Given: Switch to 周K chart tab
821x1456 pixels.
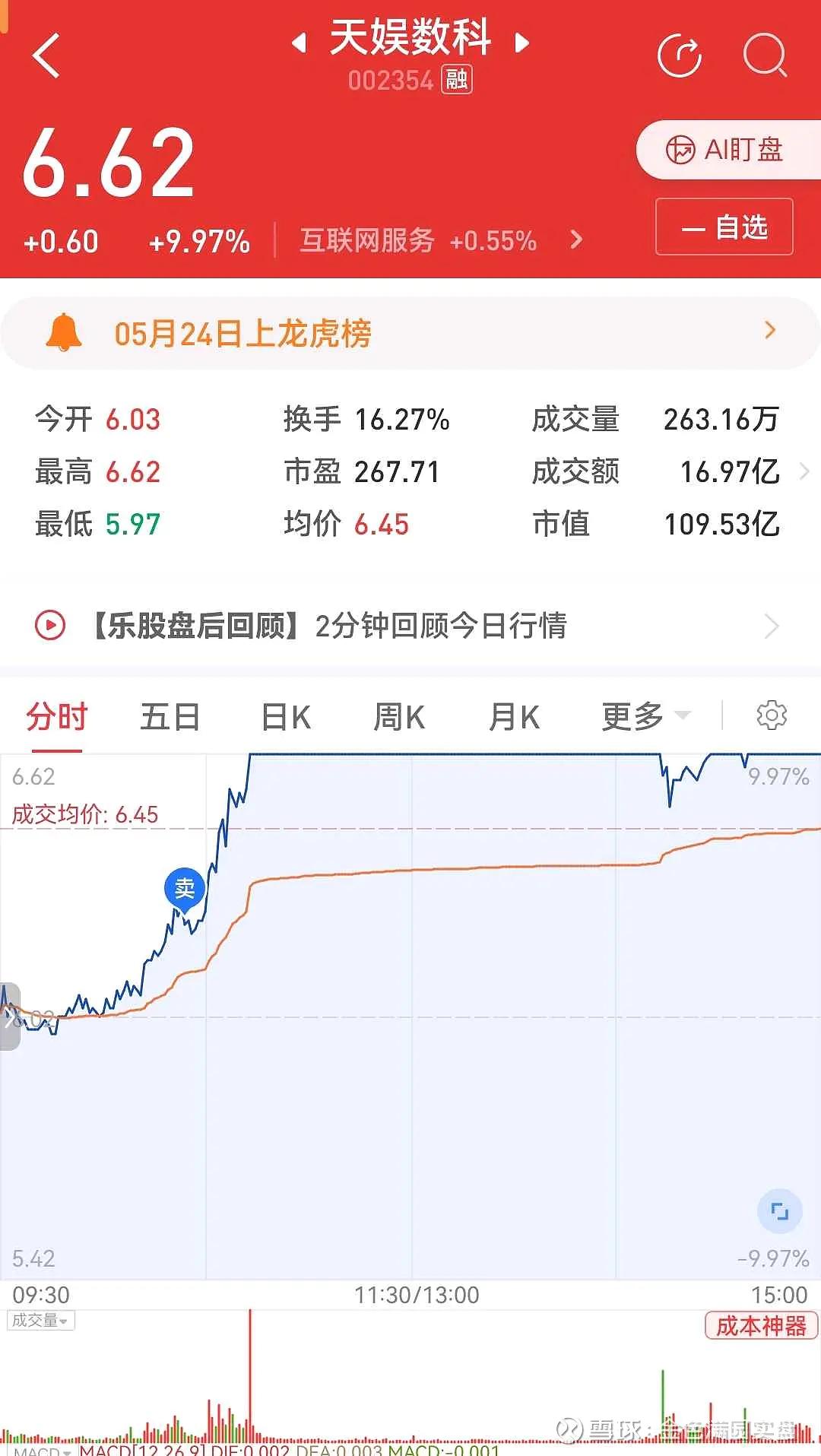Looking at the screenshot, I should point(399,717).
